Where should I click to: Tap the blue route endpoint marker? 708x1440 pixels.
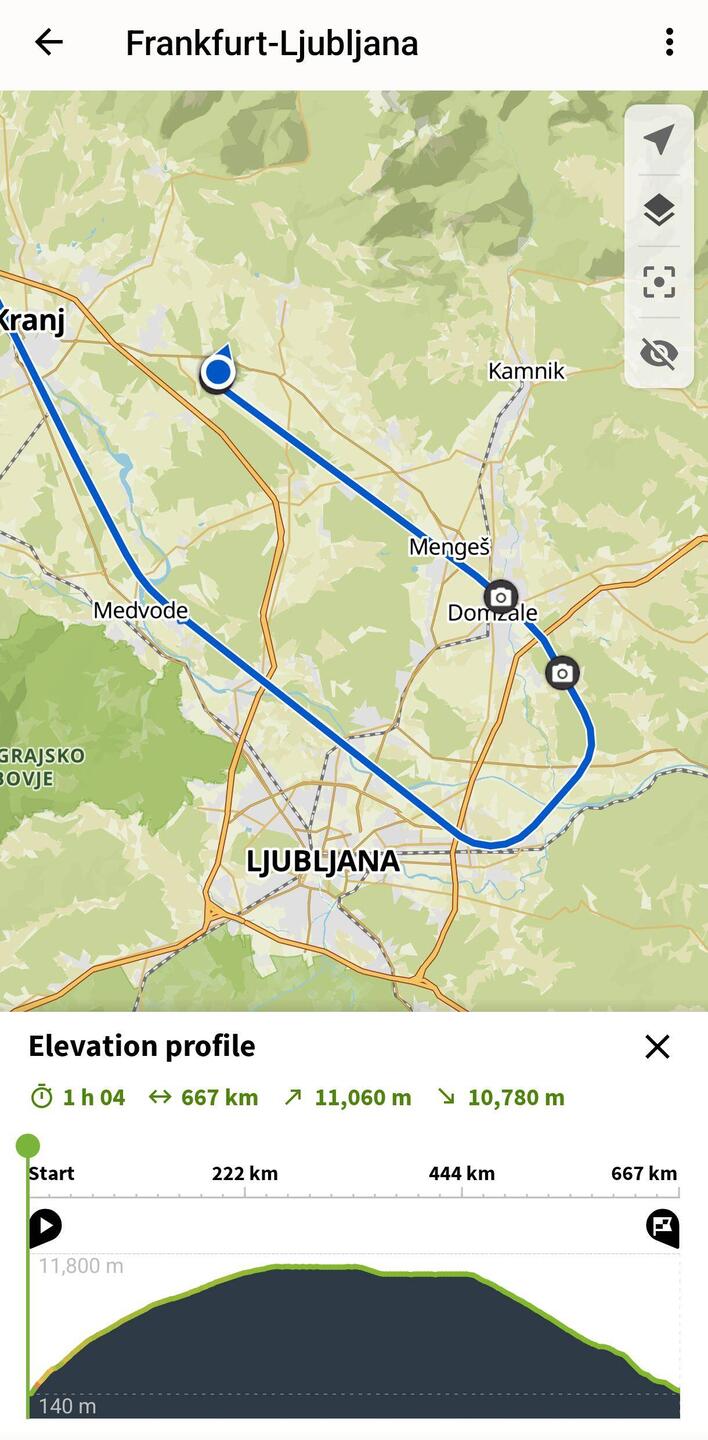(217, 372)
